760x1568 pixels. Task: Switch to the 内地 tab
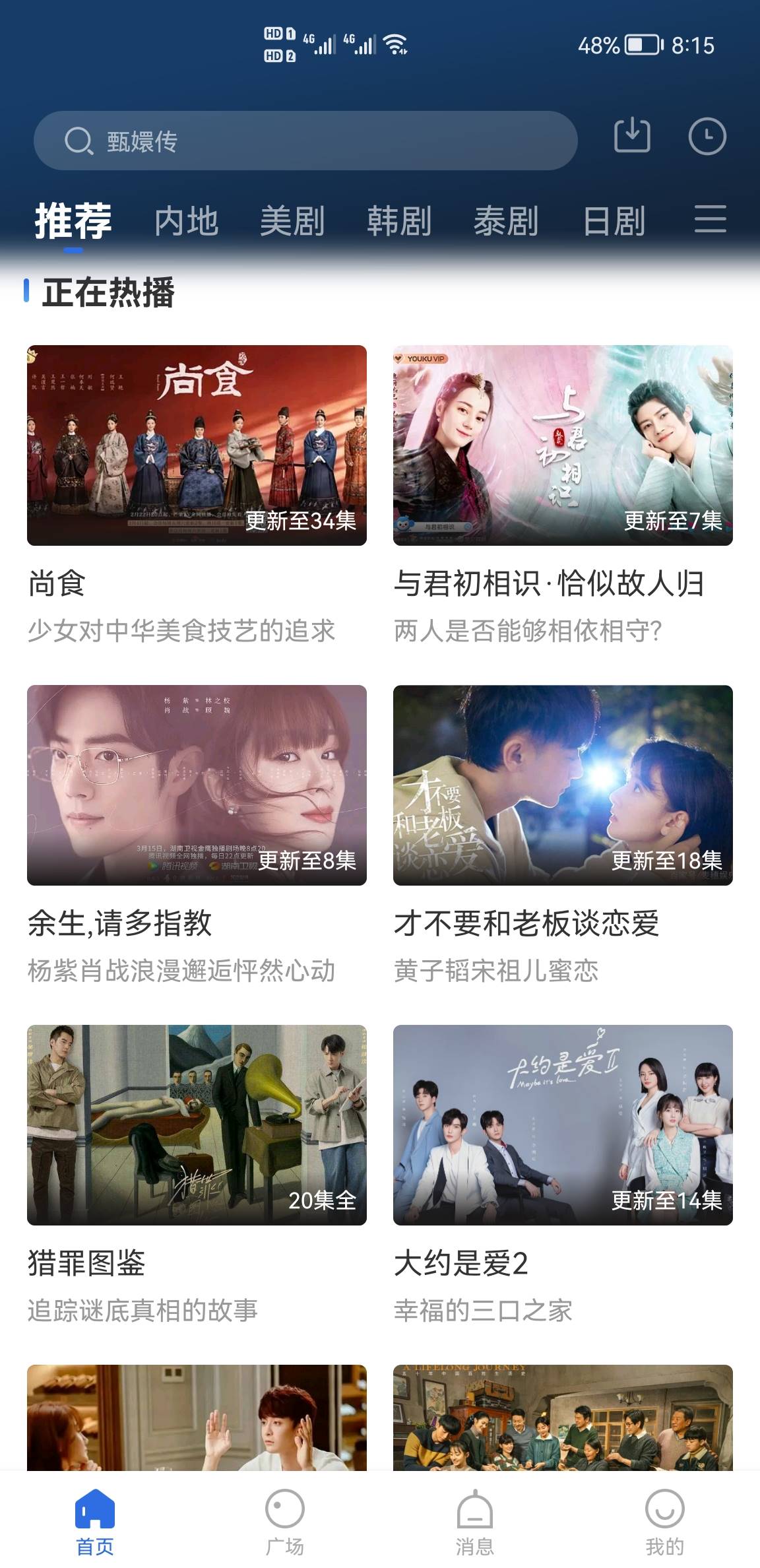coord(186,221)
